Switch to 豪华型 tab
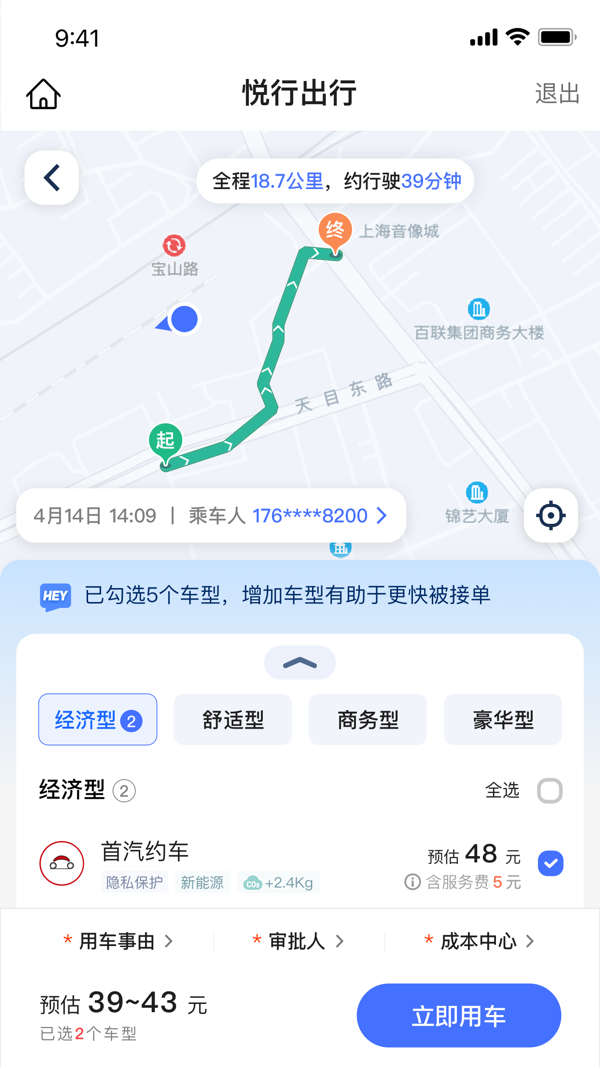This screenshot has height=1067, width=600. pos(503,720)
